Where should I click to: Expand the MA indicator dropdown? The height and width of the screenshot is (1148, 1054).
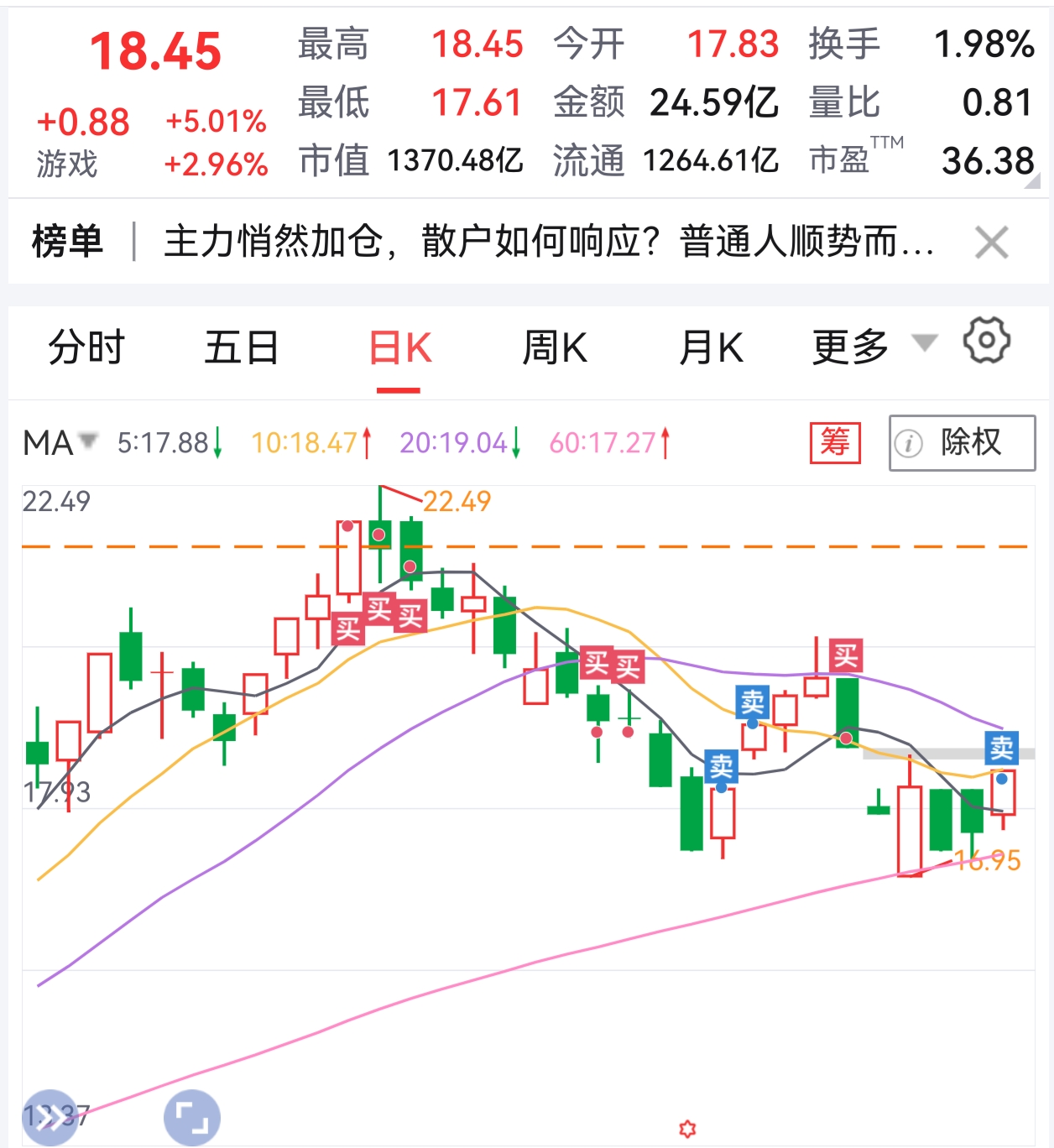coord(60,442)
